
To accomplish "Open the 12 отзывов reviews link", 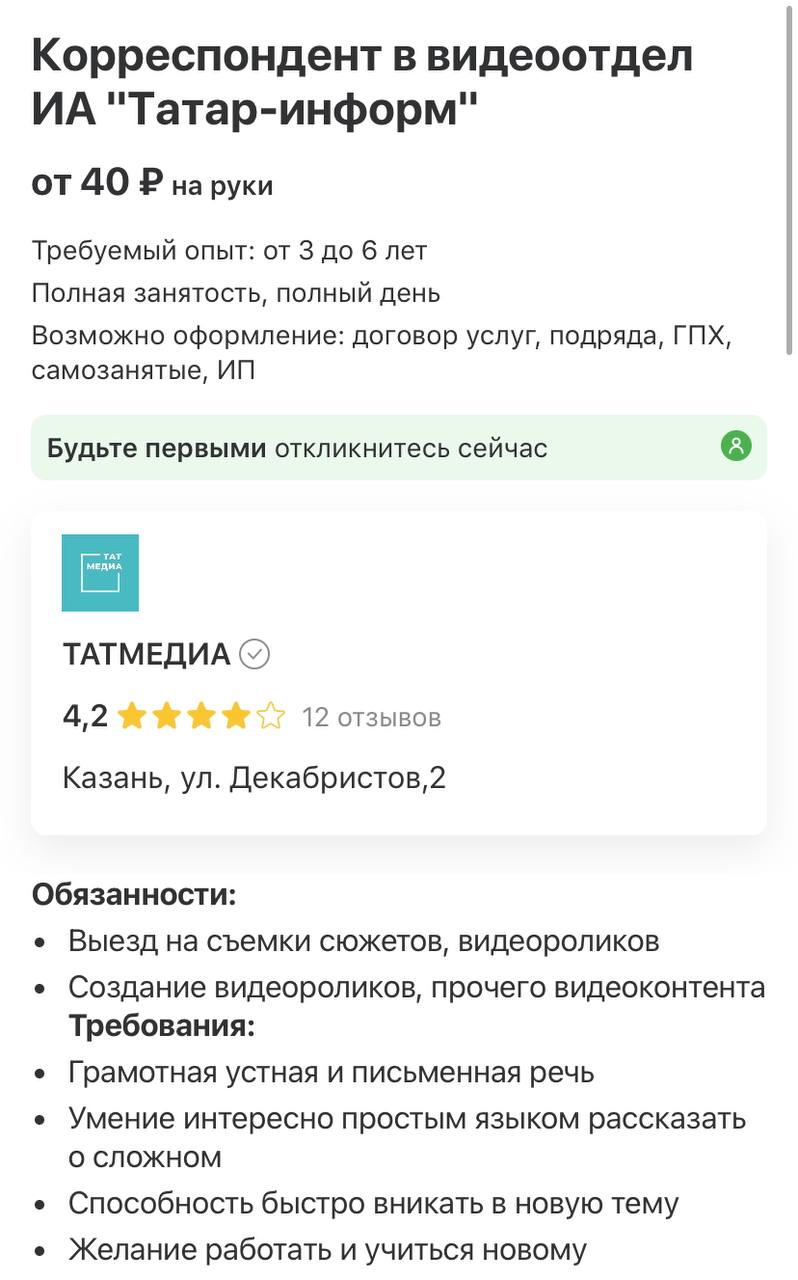I will pos(371,717).
